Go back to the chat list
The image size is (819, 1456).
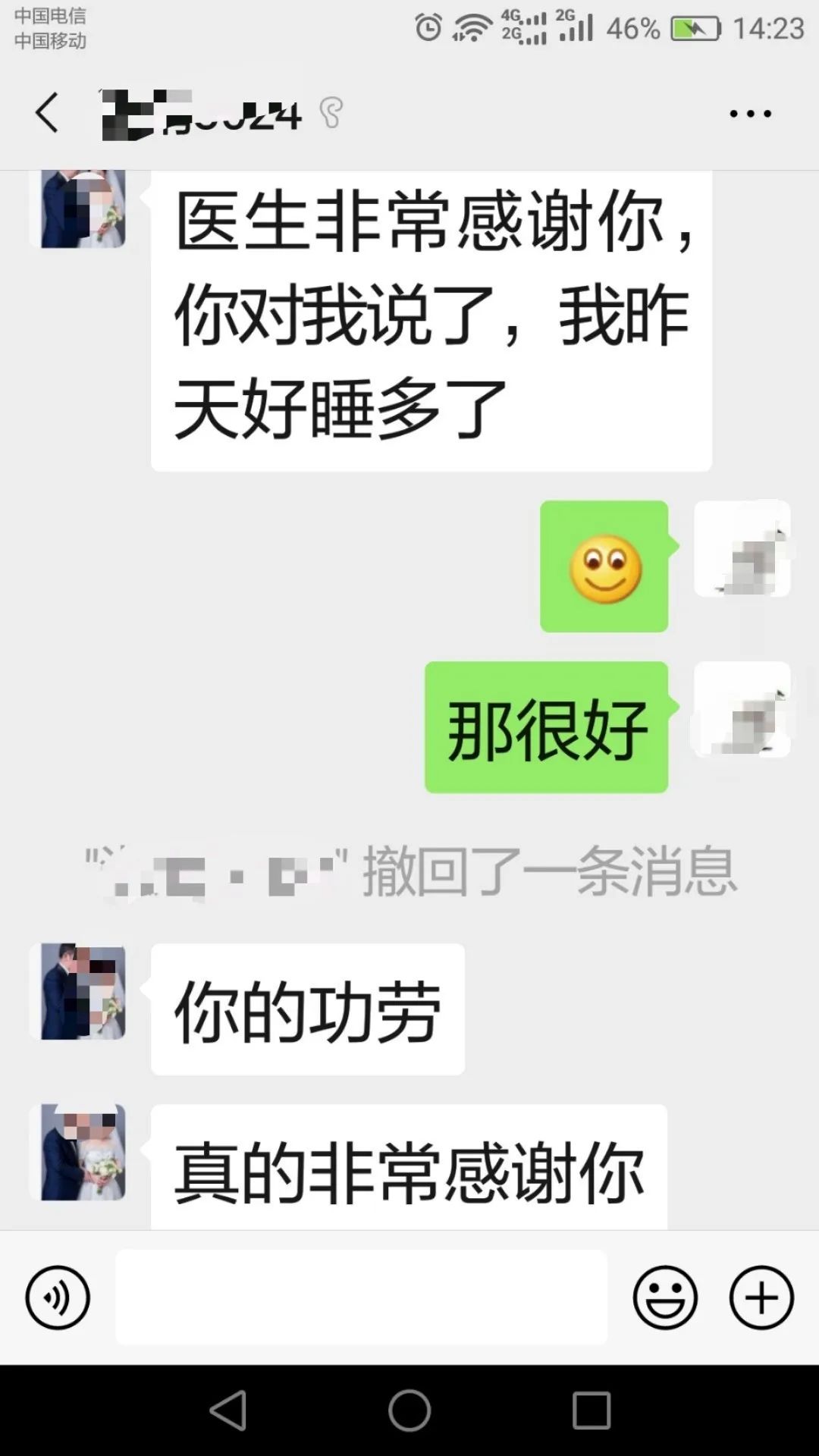coord(47,114)
